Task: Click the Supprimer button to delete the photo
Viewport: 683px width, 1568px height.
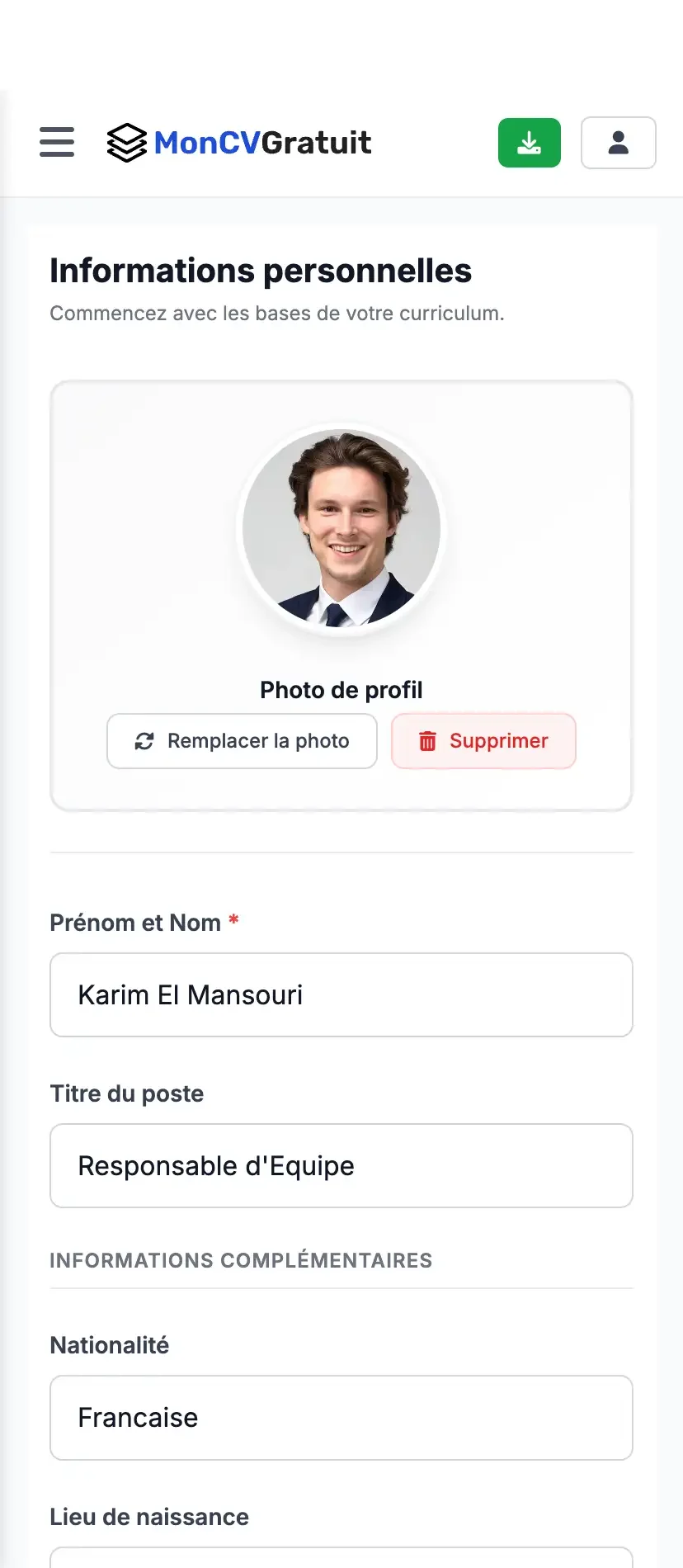Action: 483,741
